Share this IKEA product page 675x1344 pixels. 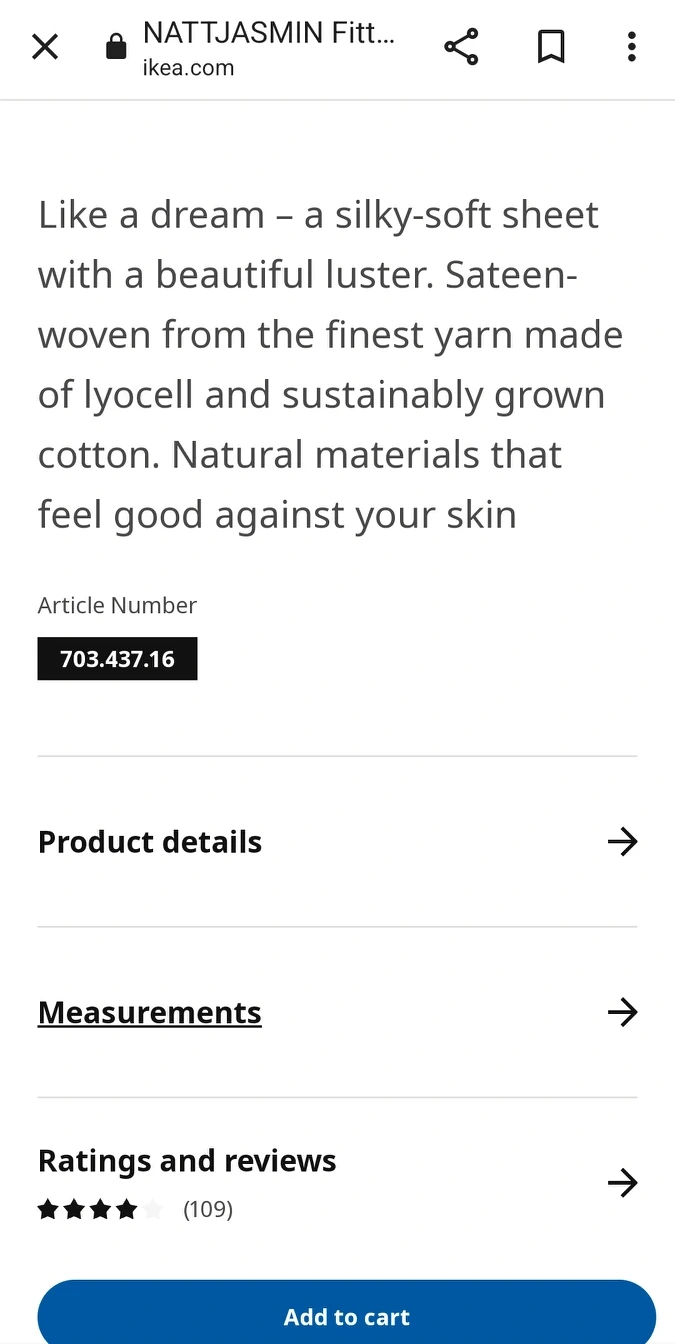click(x=461, y=47)
